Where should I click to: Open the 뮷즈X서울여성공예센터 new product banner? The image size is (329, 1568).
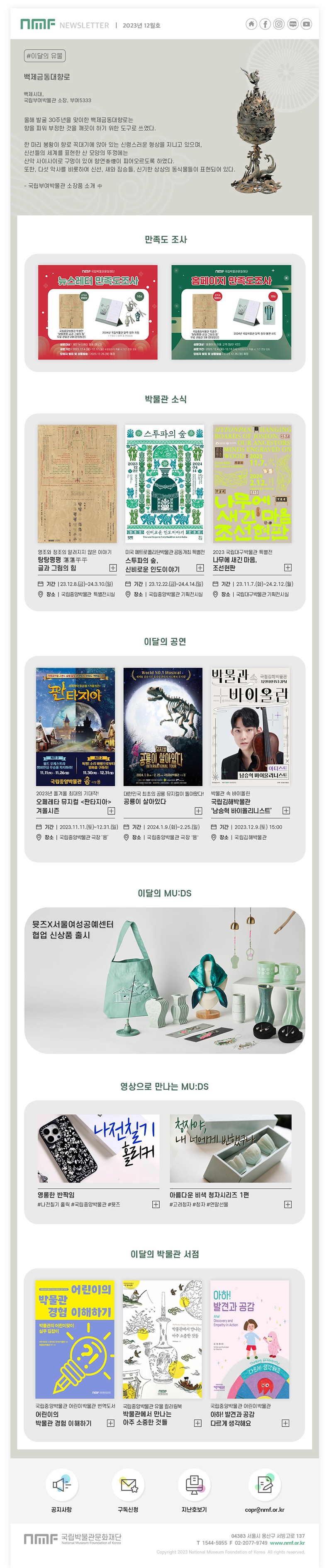(164, 980)
